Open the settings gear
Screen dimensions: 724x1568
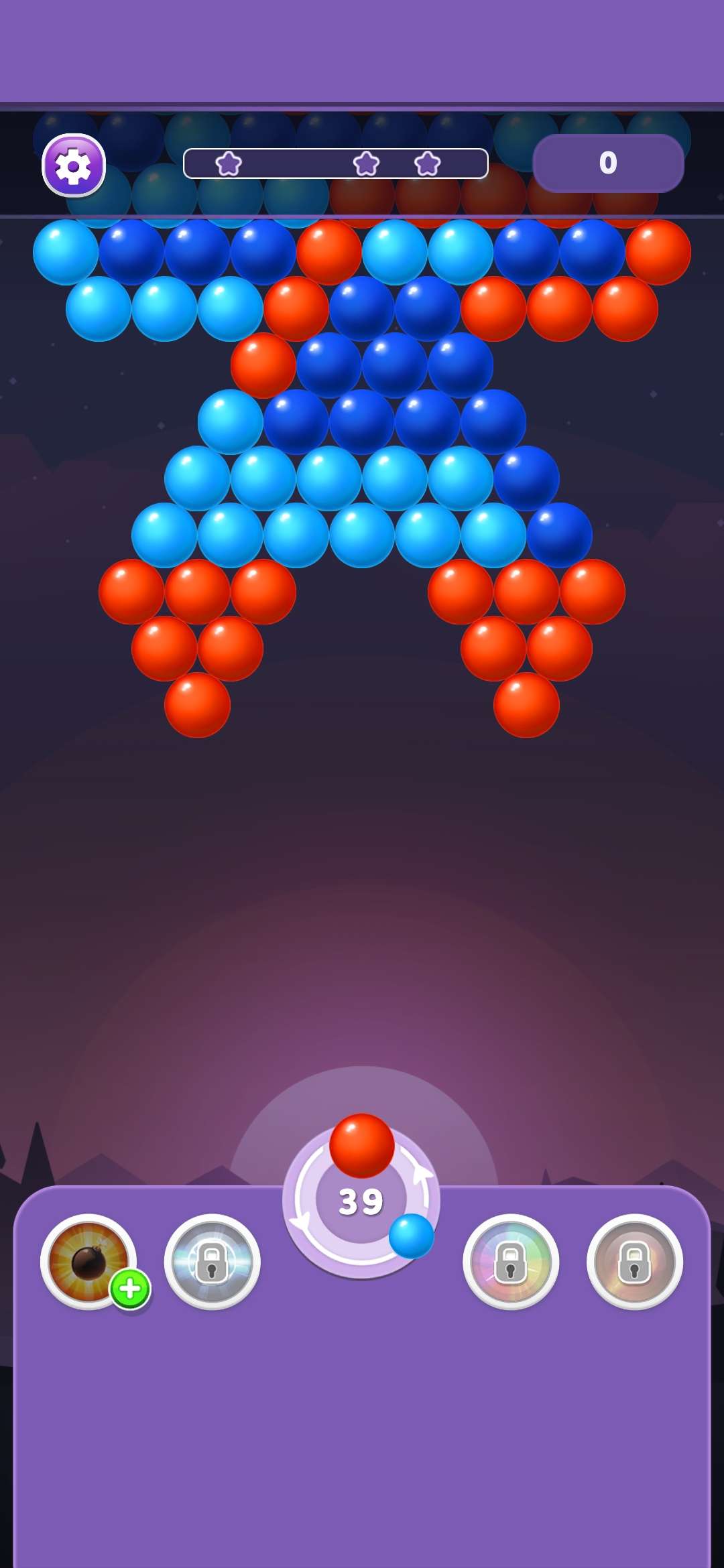(x=74, y=166)
